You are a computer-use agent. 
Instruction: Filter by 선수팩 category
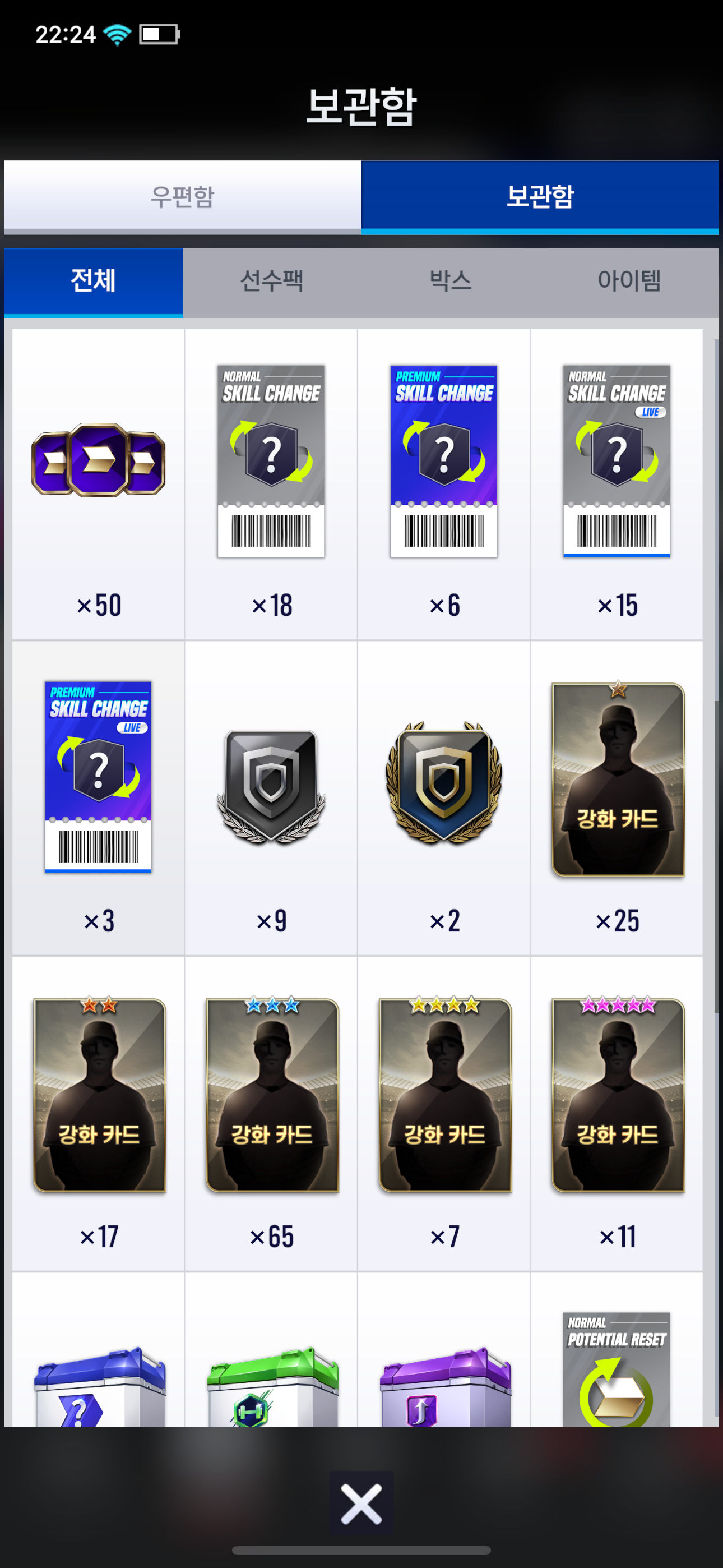271,281
